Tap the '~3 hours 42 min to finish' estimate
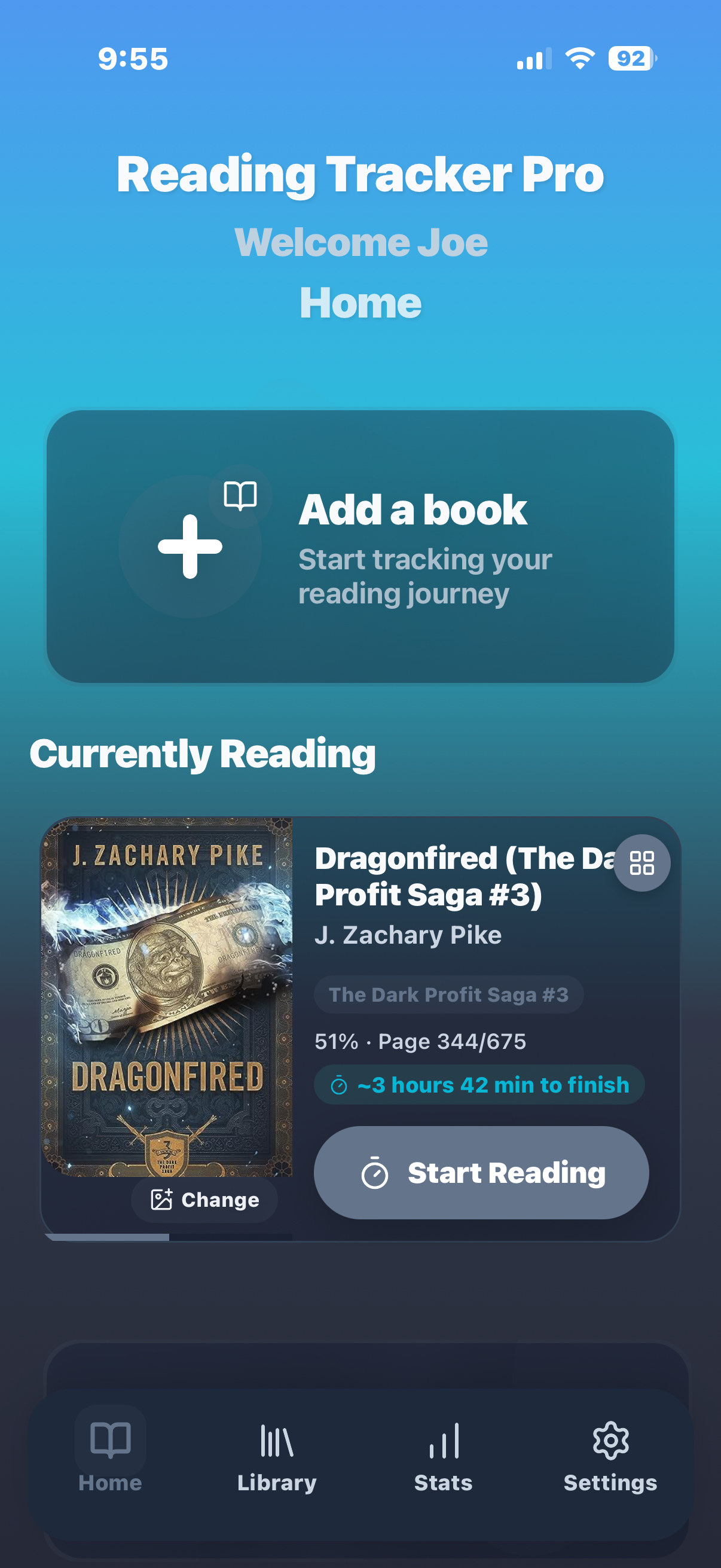 [479, 1084]
